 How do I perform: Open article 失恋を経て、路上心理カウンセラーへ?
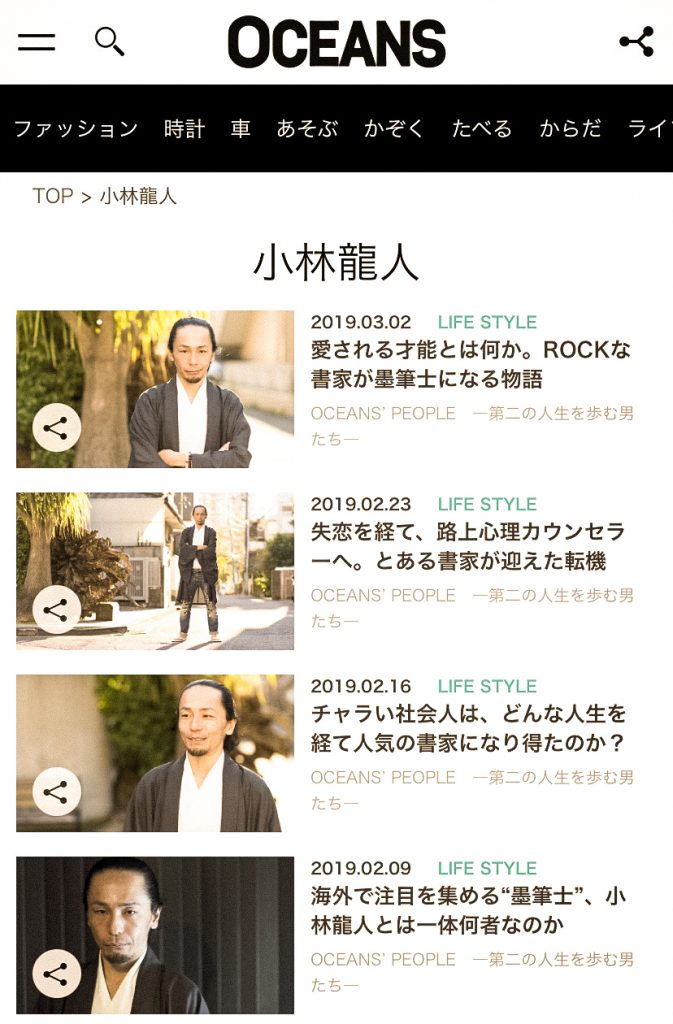(x=467, y=547)
